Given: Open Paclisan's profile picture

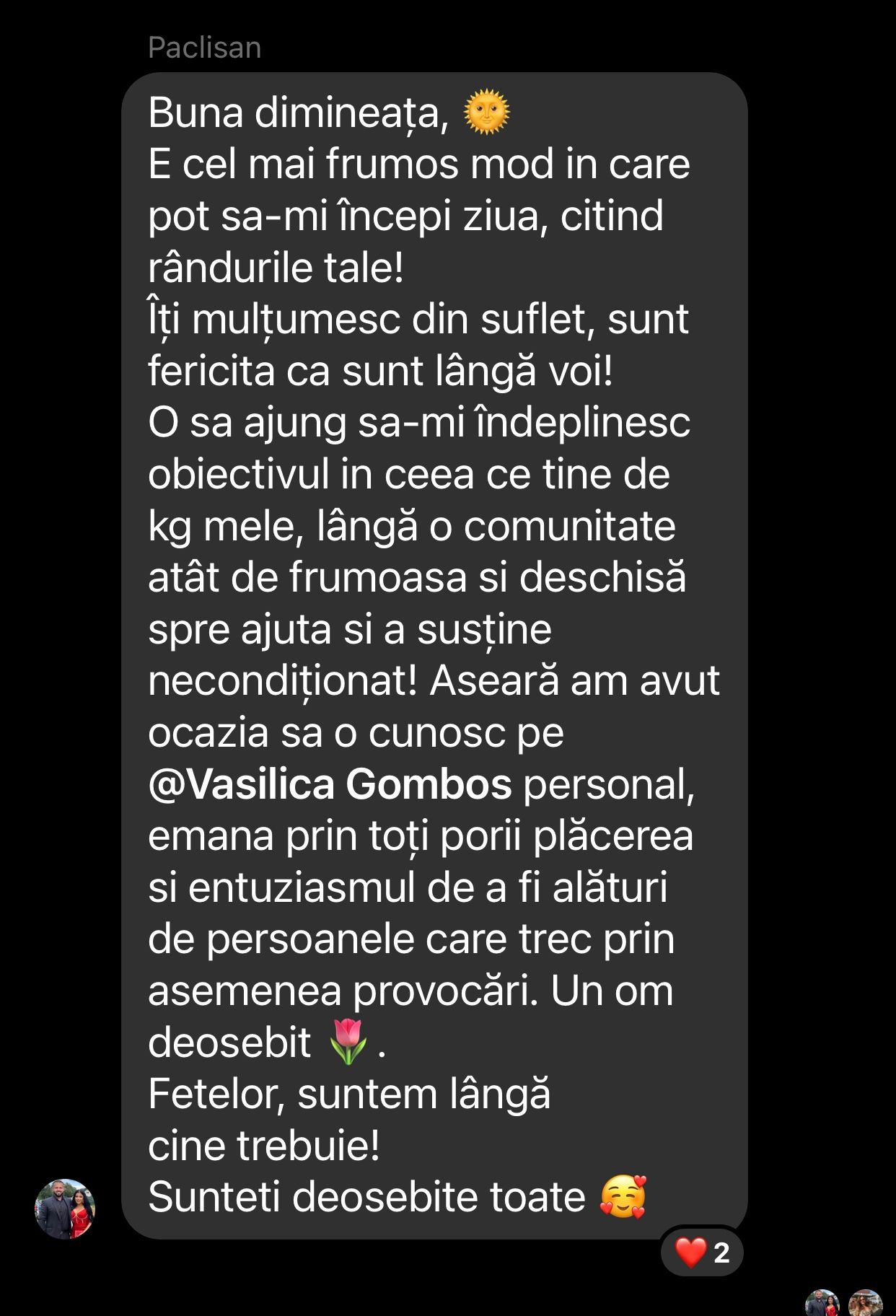Looking at the screenshot, I should point(65,1209).
